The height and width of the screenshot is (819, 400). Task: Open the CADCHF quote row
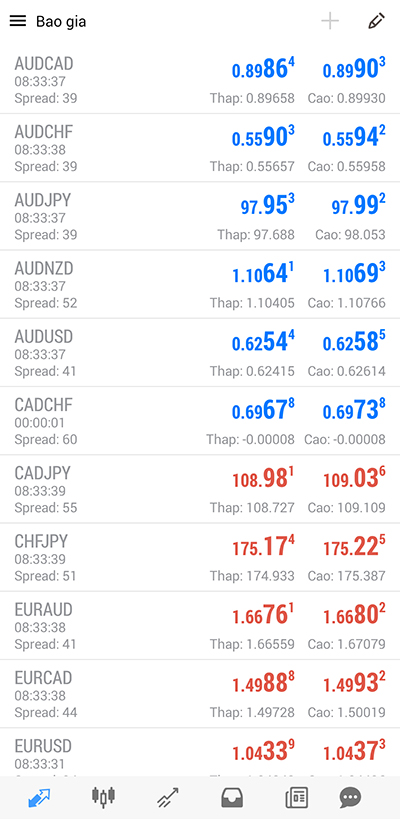pyautogui.click(x=200, y=421)
